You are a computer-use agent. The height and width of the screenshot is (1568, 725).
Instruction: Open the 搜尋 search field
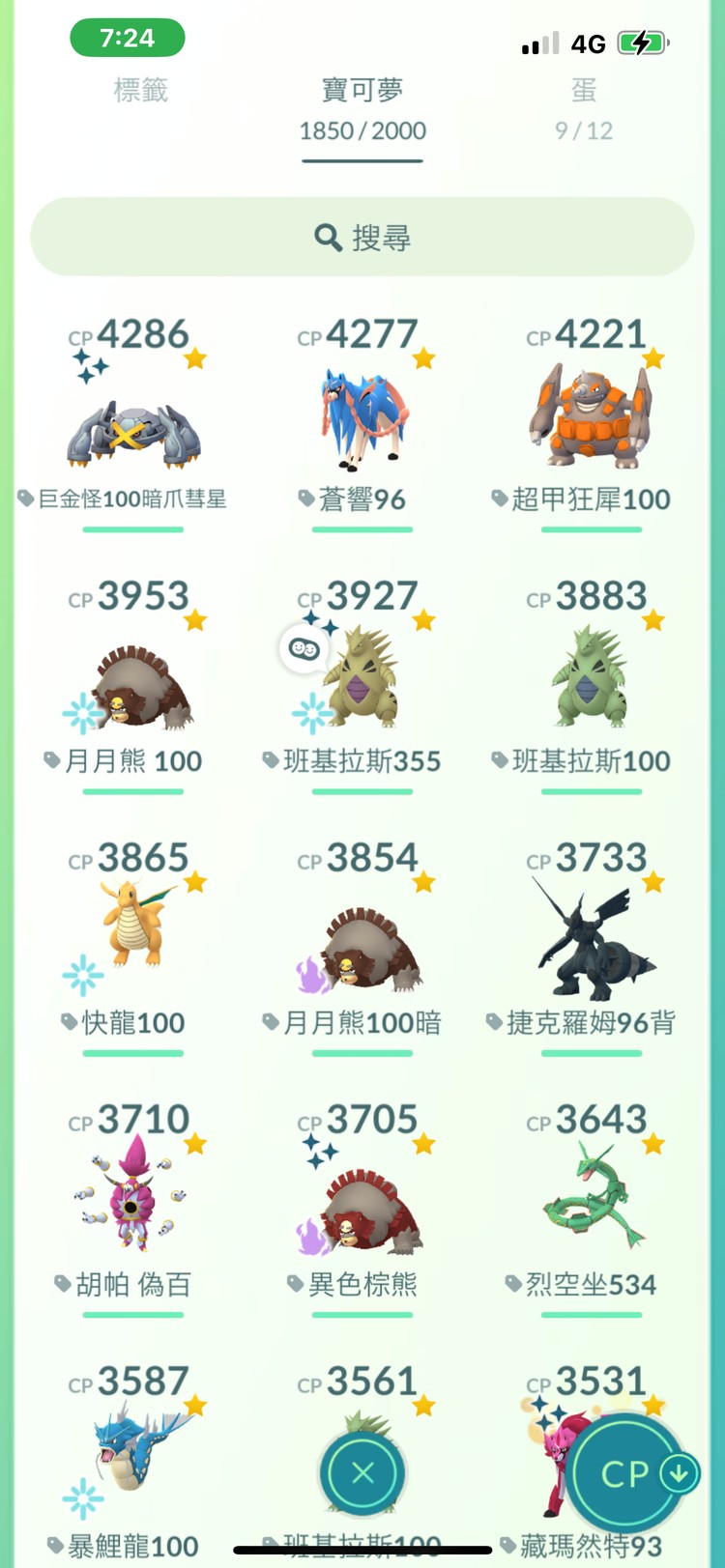[362, 237]
